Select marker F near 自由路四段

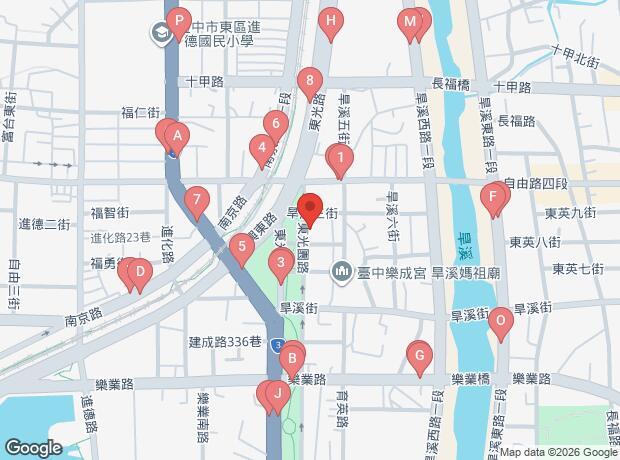(x=492, y=197)
